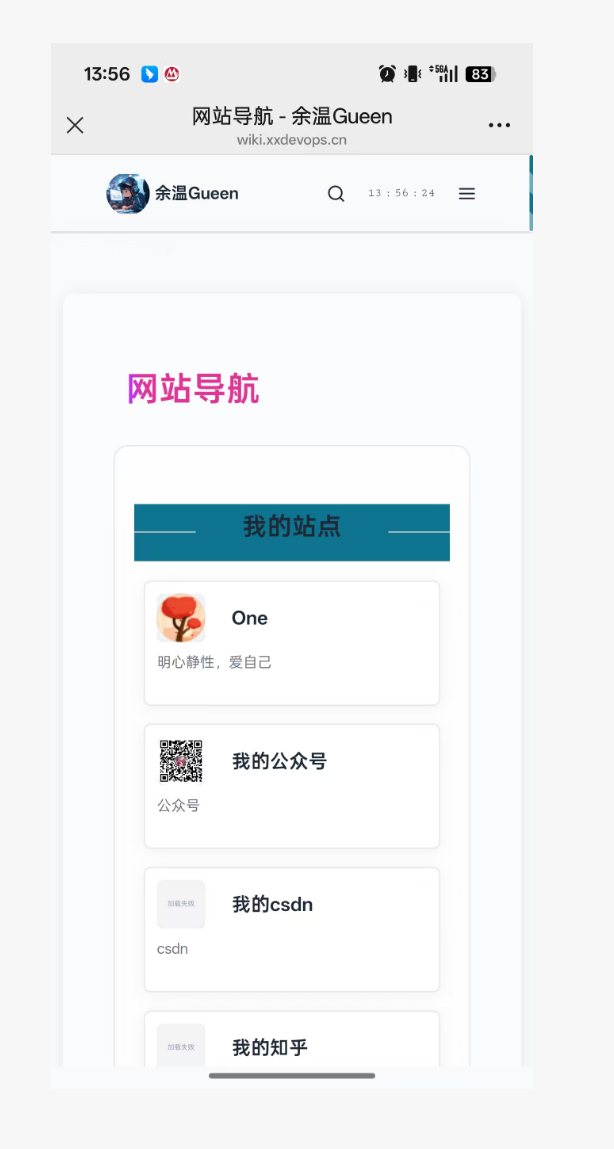Open the browser's three-dot overflow menu
The width and height of the screenshot is (614, 1149).
499,126
